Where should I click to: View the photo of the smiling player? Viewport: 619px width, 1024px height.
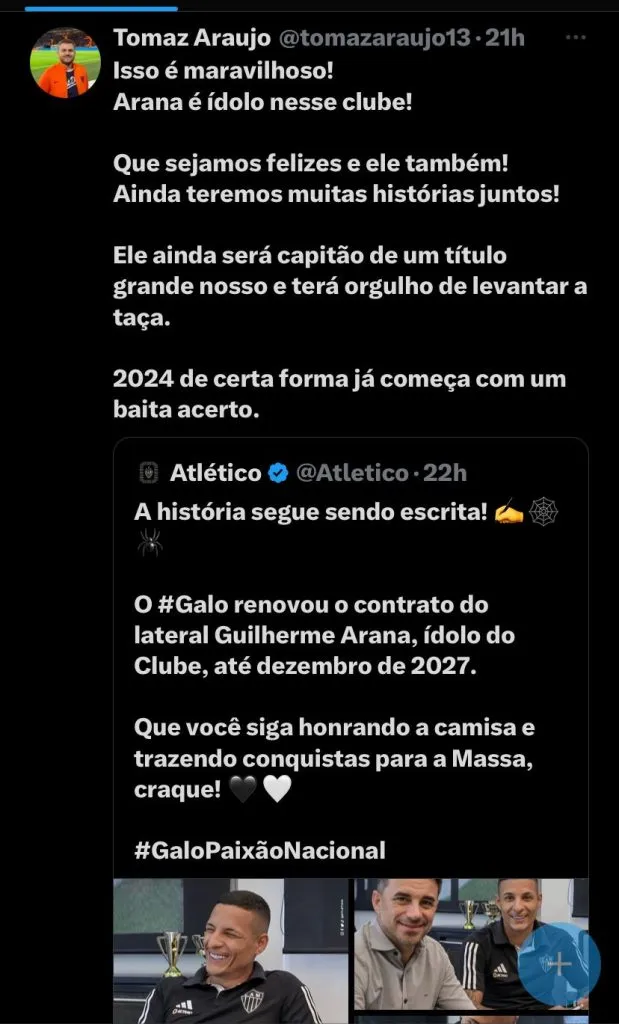click(229, 949)
